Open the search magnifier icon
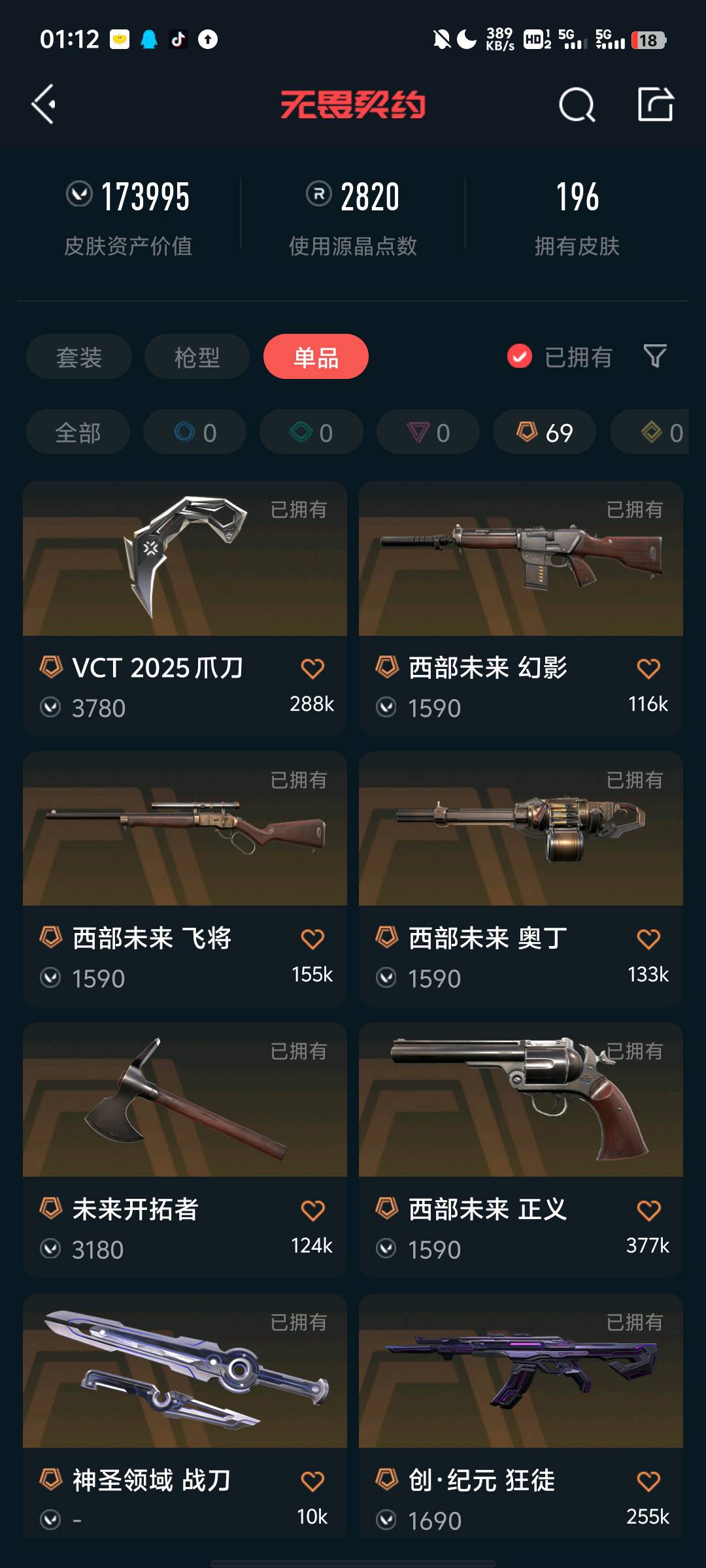The width and height of the screenshot is (706, 1568). [x=577, y=105]
